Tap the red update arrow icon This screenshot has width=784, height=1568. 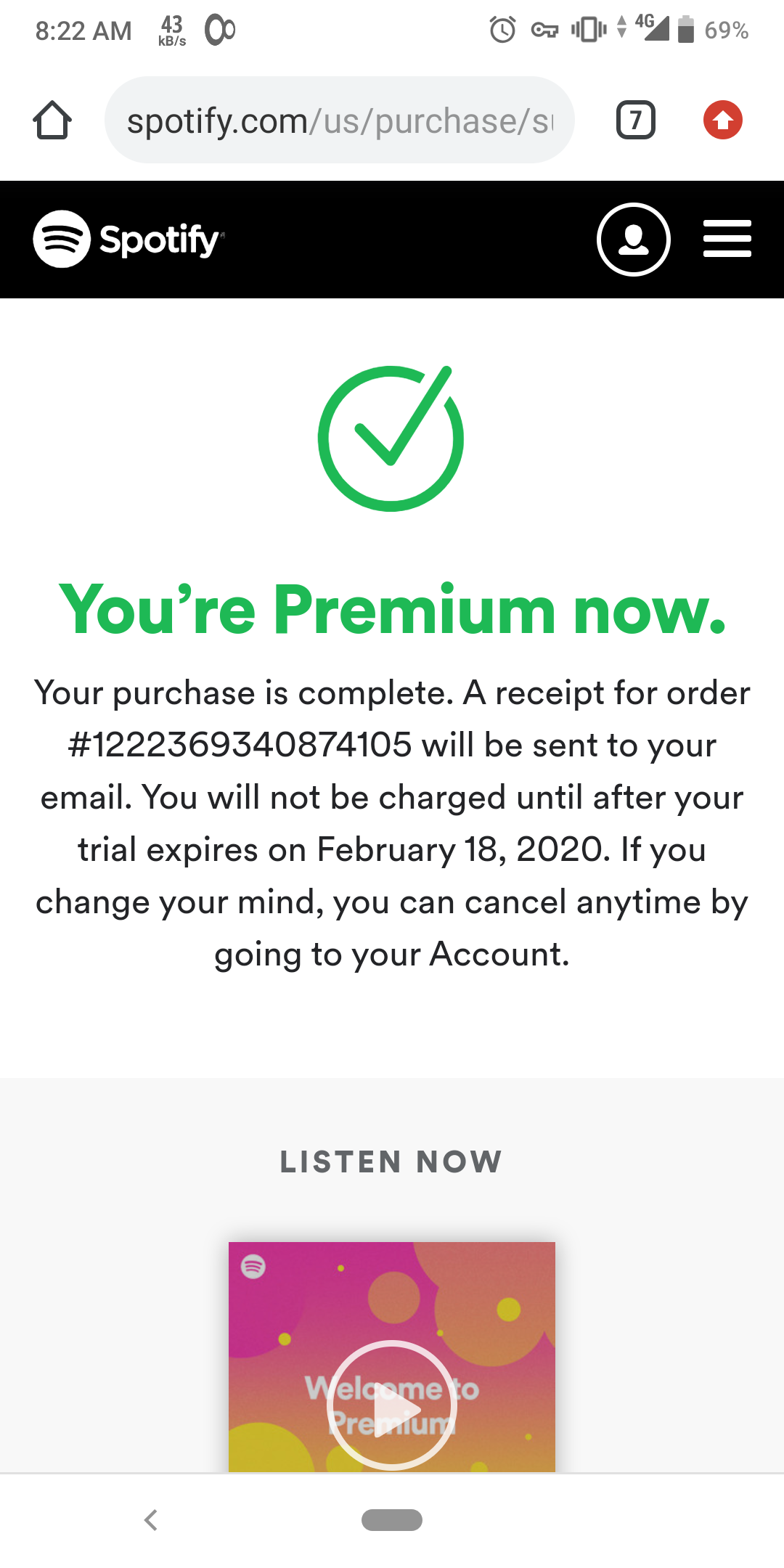click(x=722, y=120)
